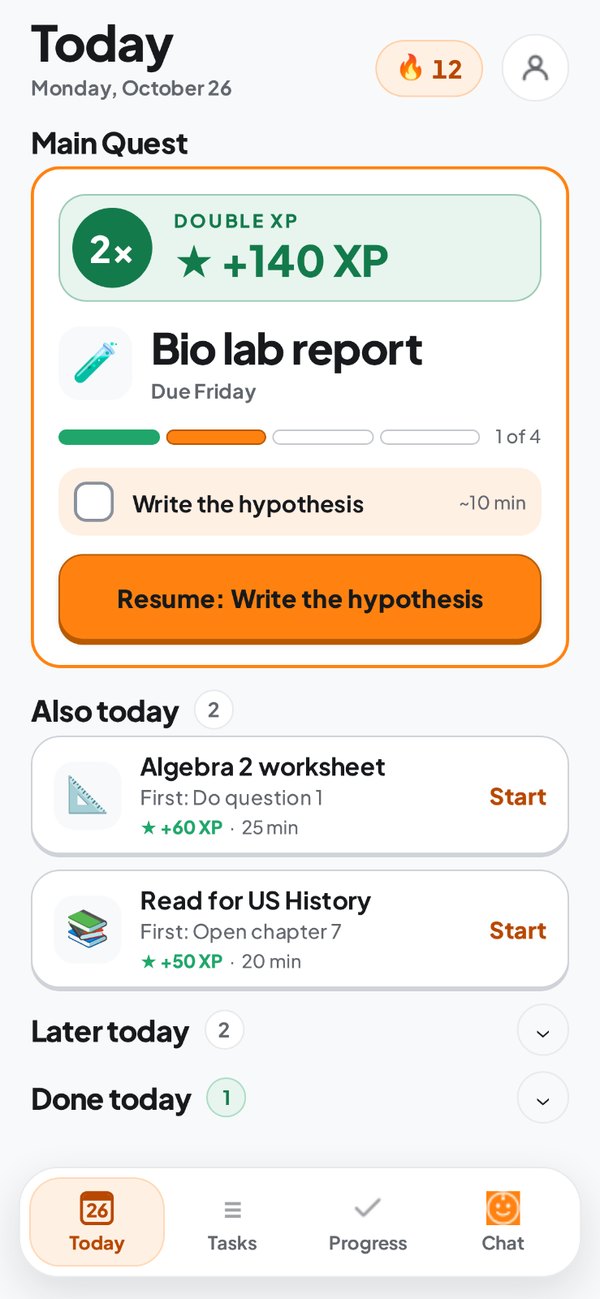Image resolution: width=600 pixels, height=1299 pixels.
Task: Select the Today tab
Action: pyautogui.click(x=97, y=1223)
